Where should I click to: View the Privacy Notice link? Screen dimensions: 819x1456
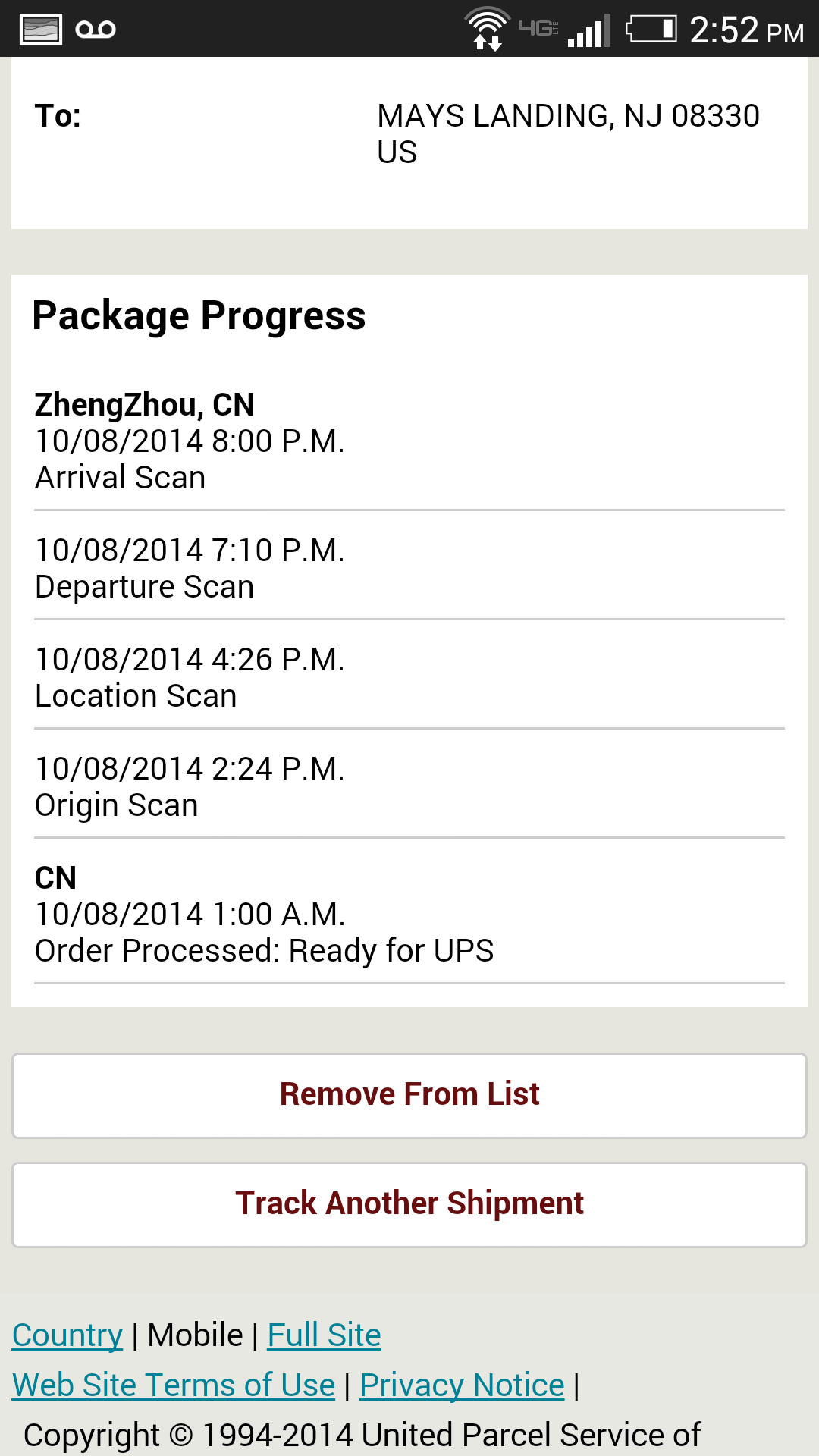click(x=462, y=1385)
